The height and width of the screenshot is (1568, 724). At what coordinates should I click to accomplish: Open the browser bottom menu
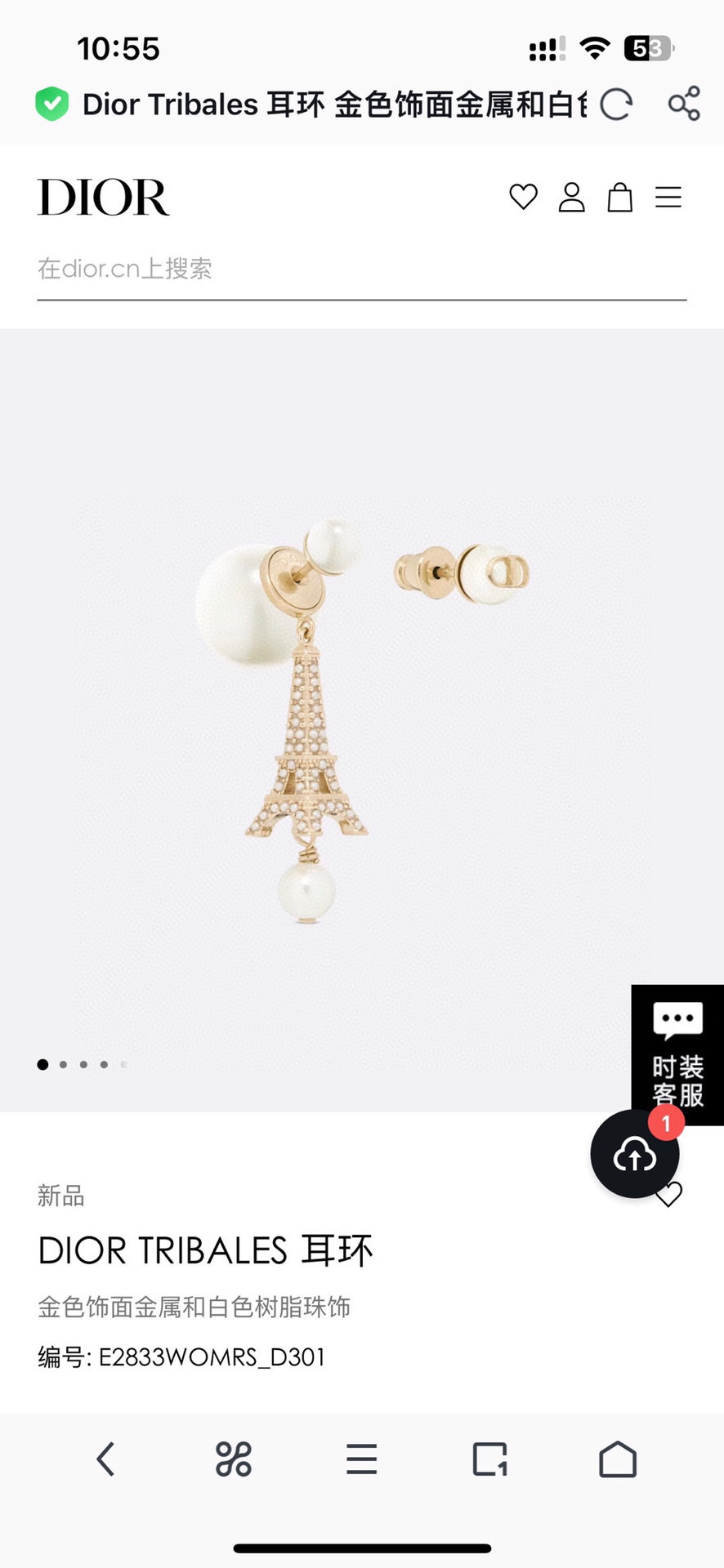tap(361, 1459)
